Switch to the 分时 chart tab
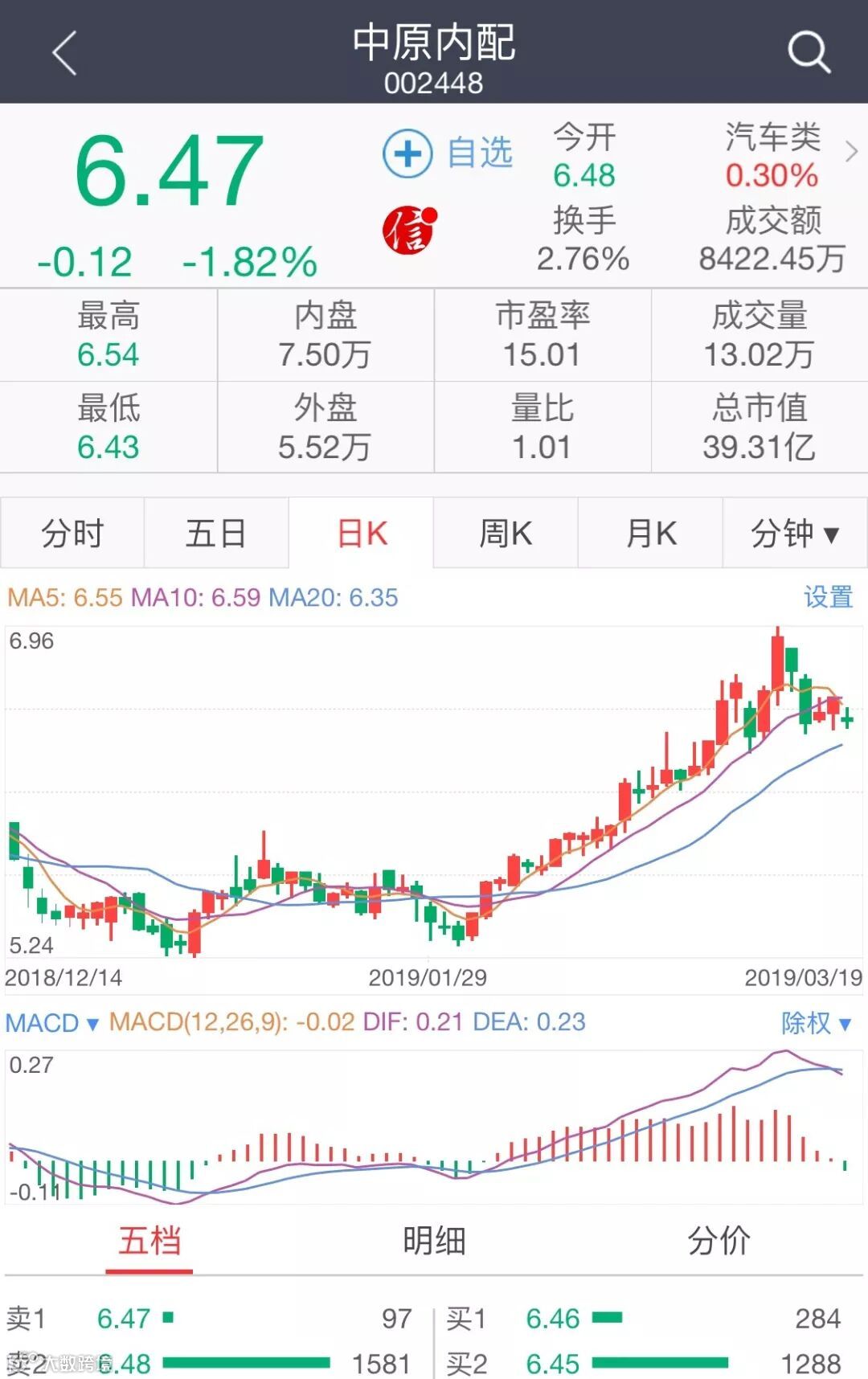 pyautogui.click(x=72, y=534)
